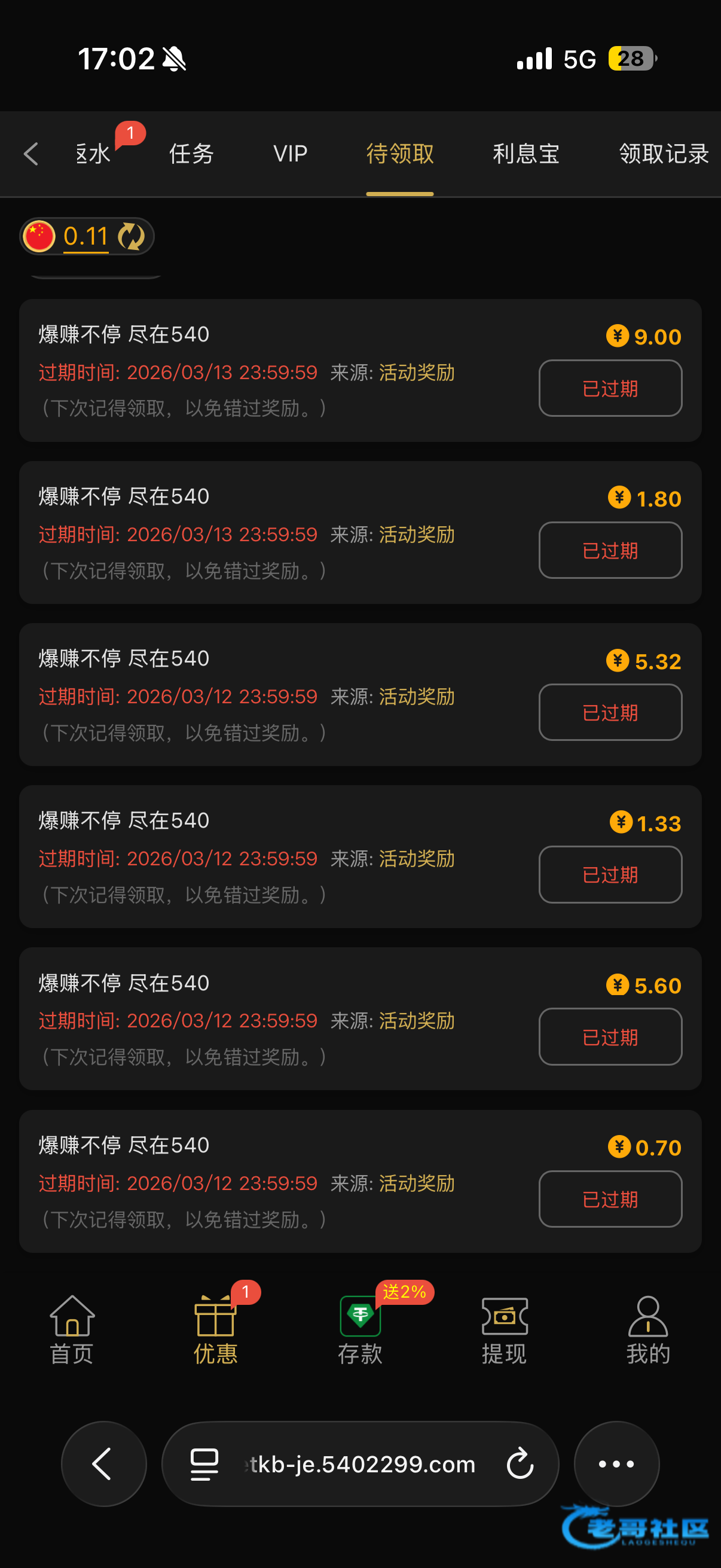721x1568 pixels.
Task: Open the 领取记录 tab
Action: point(663,154)
